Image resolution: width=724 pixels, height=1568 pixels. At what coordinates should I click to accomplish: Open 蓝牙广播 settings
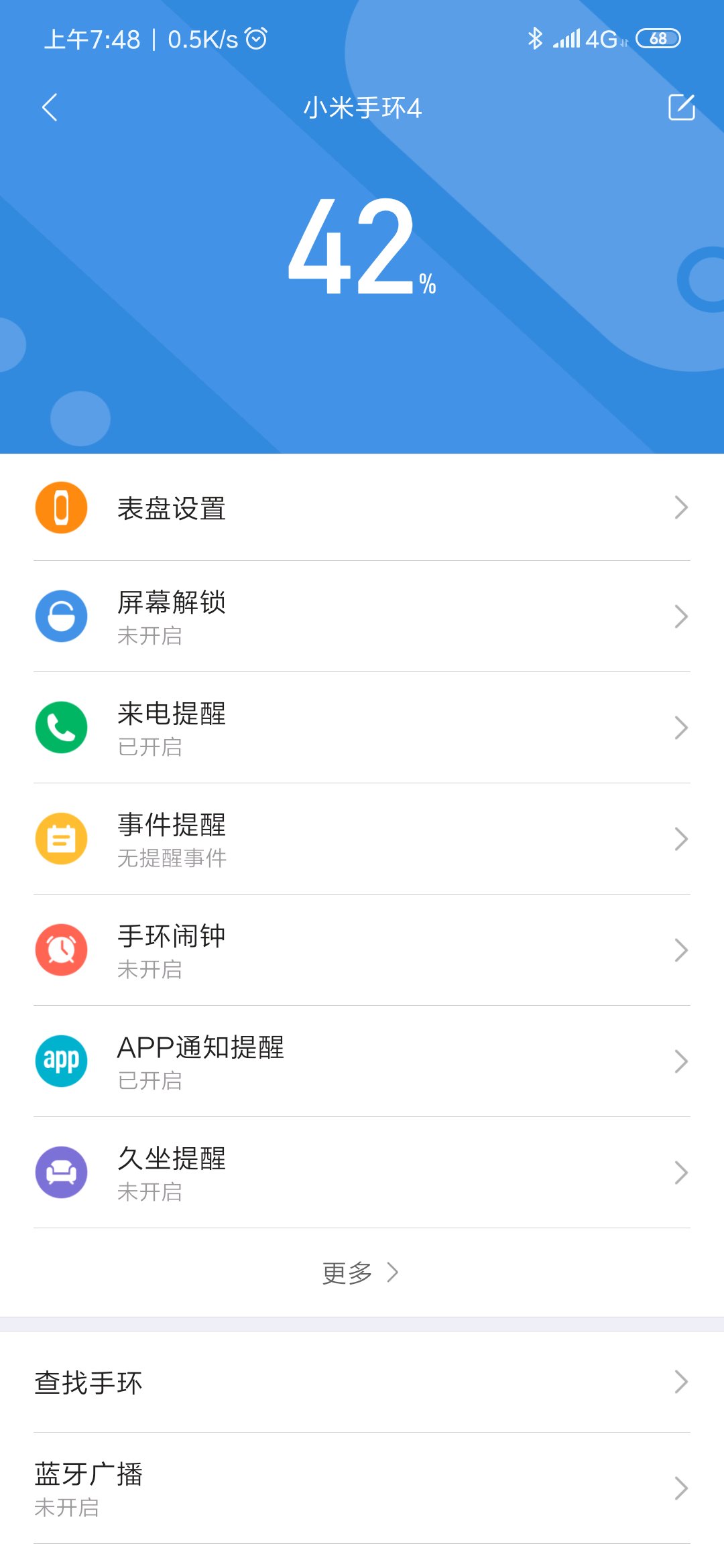point(362,1488)
